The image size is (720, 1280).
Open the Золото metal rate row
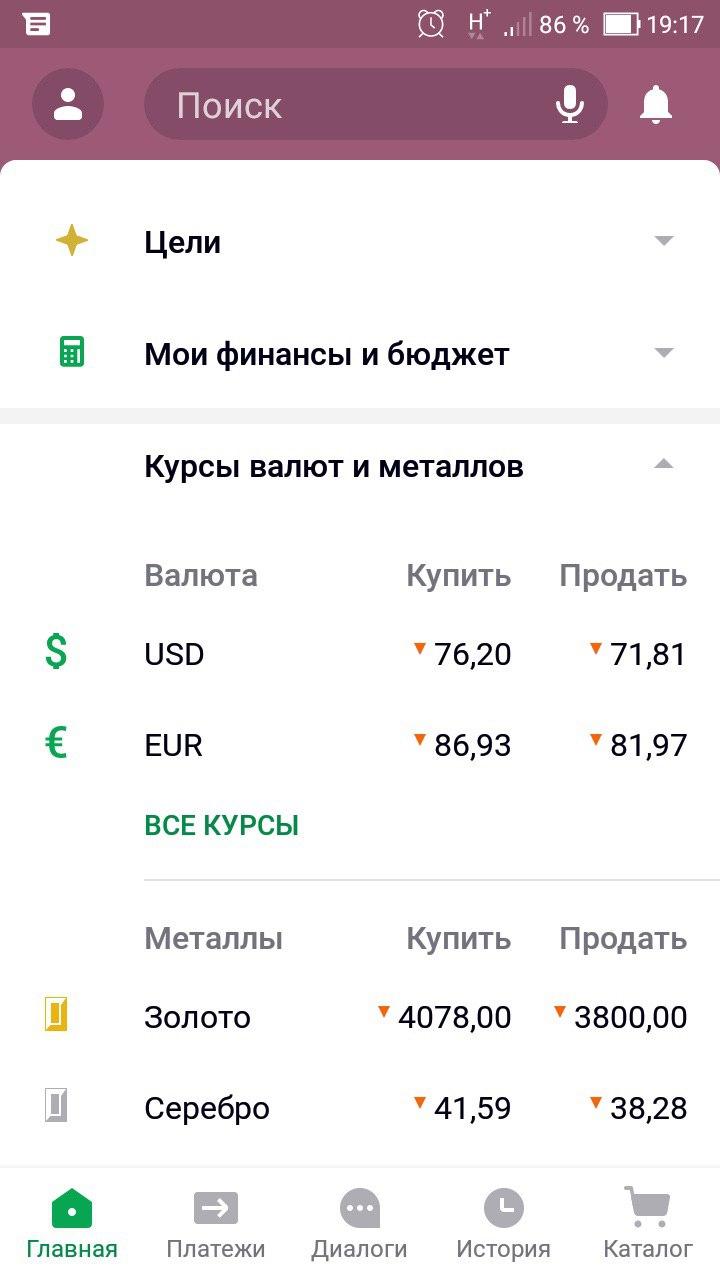point(360,1017)
